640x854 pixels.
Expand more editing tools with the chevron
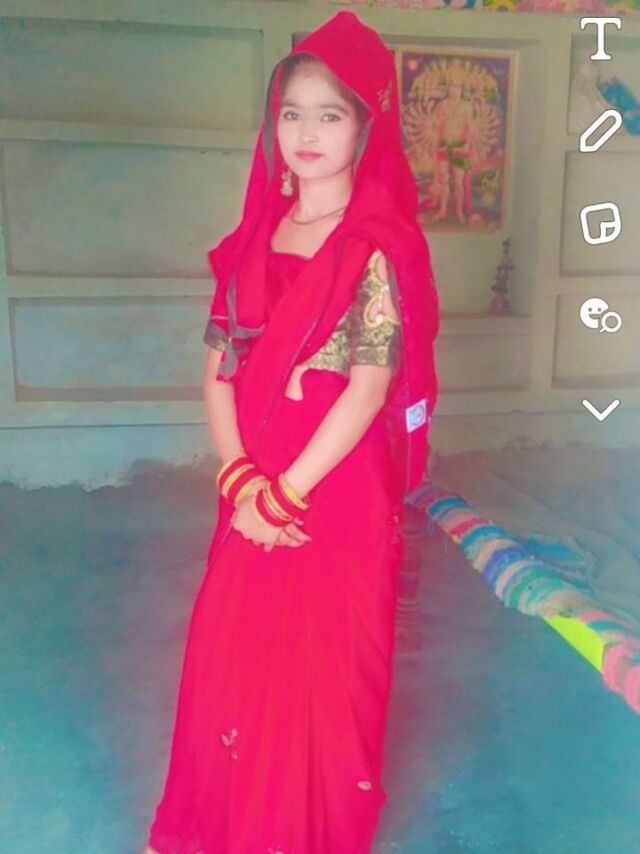point(600,409)
